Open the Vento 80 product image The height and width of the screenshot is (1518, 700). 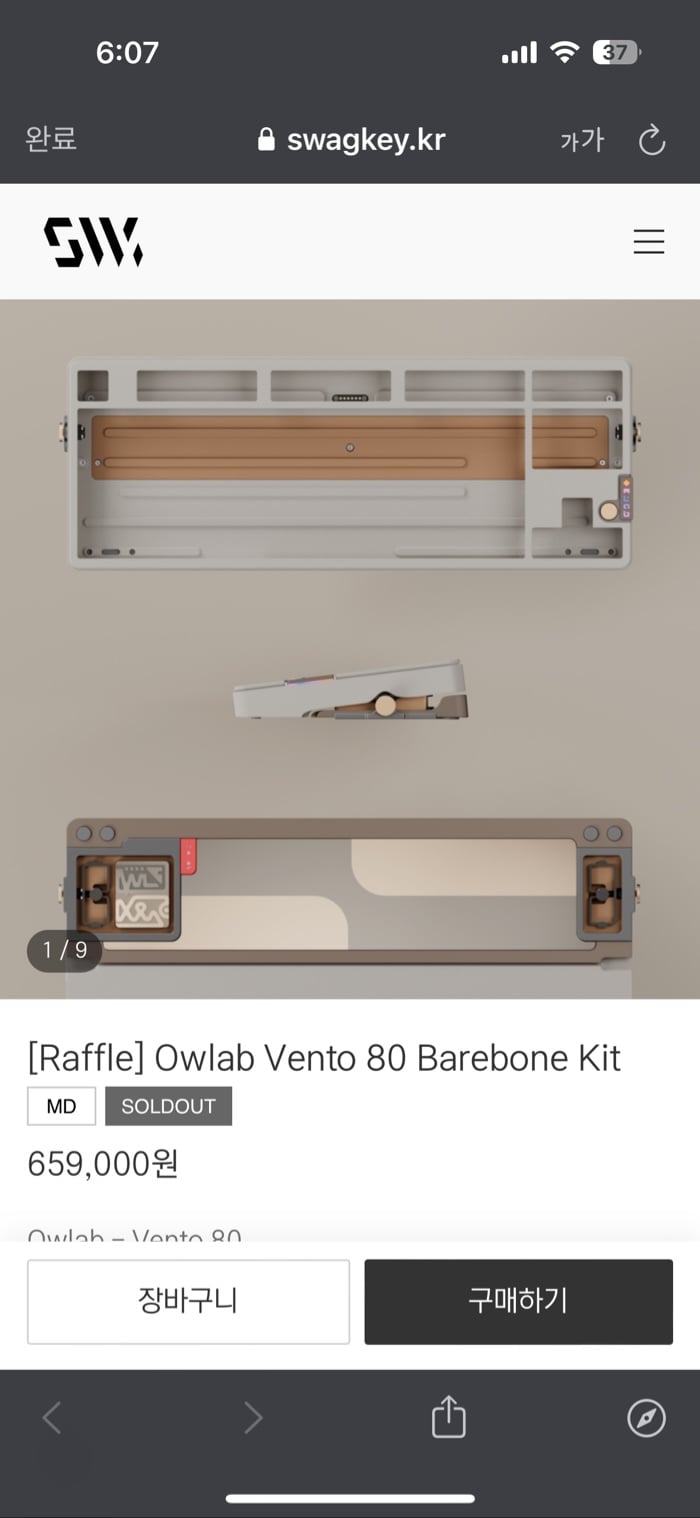350,649
